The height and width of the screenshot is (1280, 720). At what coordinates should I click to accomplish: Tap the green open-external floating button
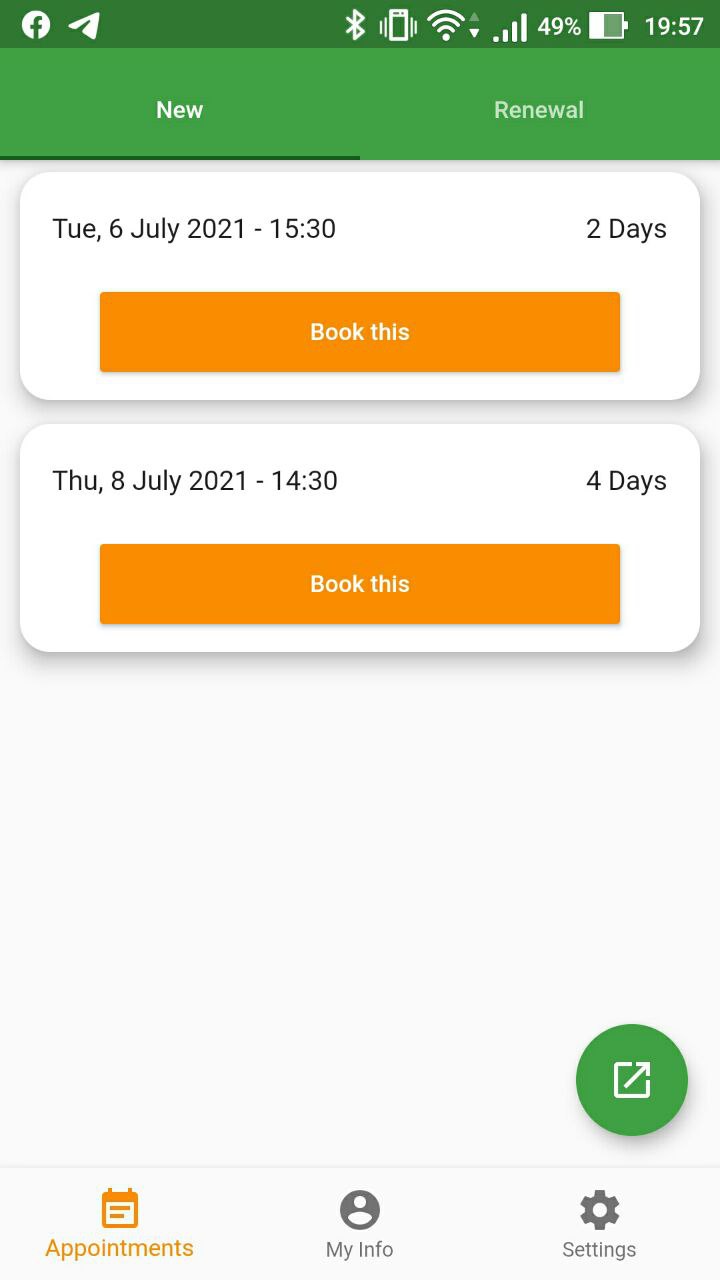[632, 1080]
